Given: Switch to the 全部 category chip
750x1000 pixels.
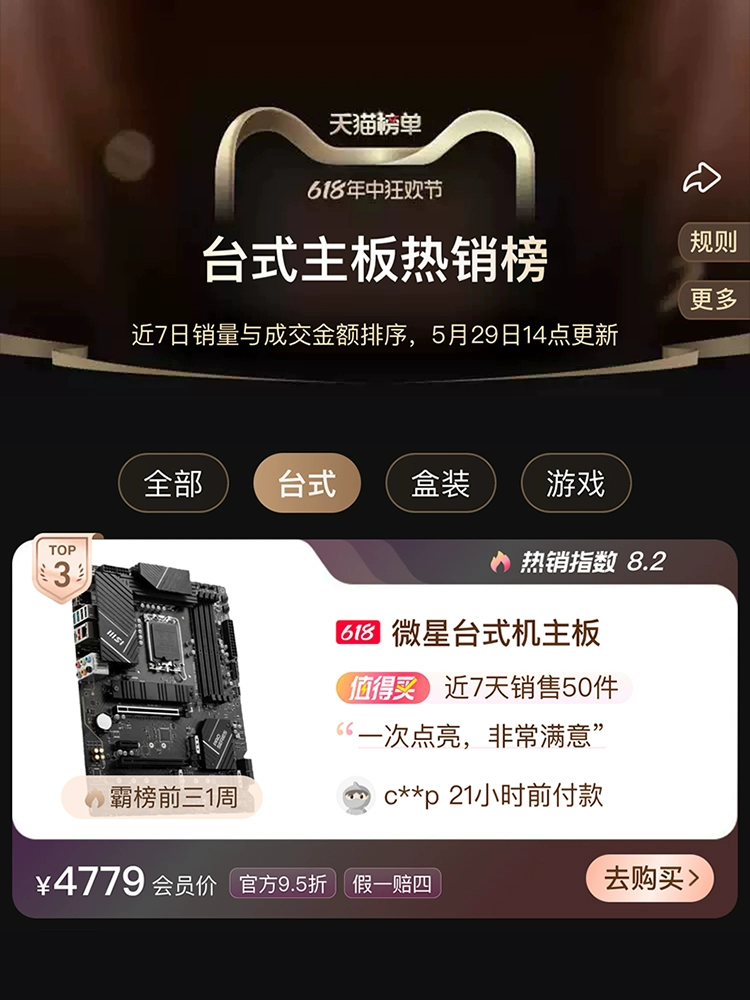Looking at the screenshot, I should [x=173, y=483].
